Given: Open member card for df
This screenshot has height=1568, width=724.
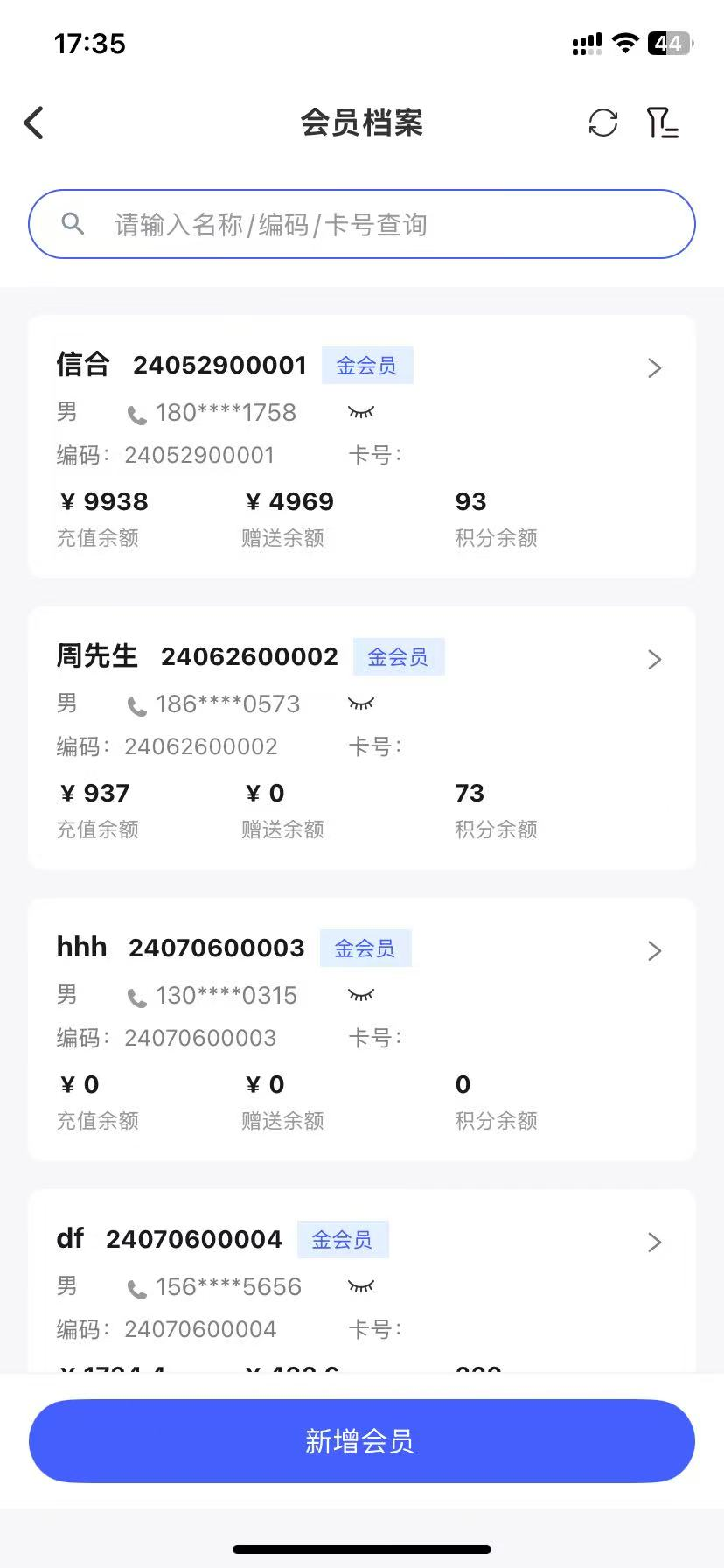Looking at the screenshot, I should pos(654,1242).
